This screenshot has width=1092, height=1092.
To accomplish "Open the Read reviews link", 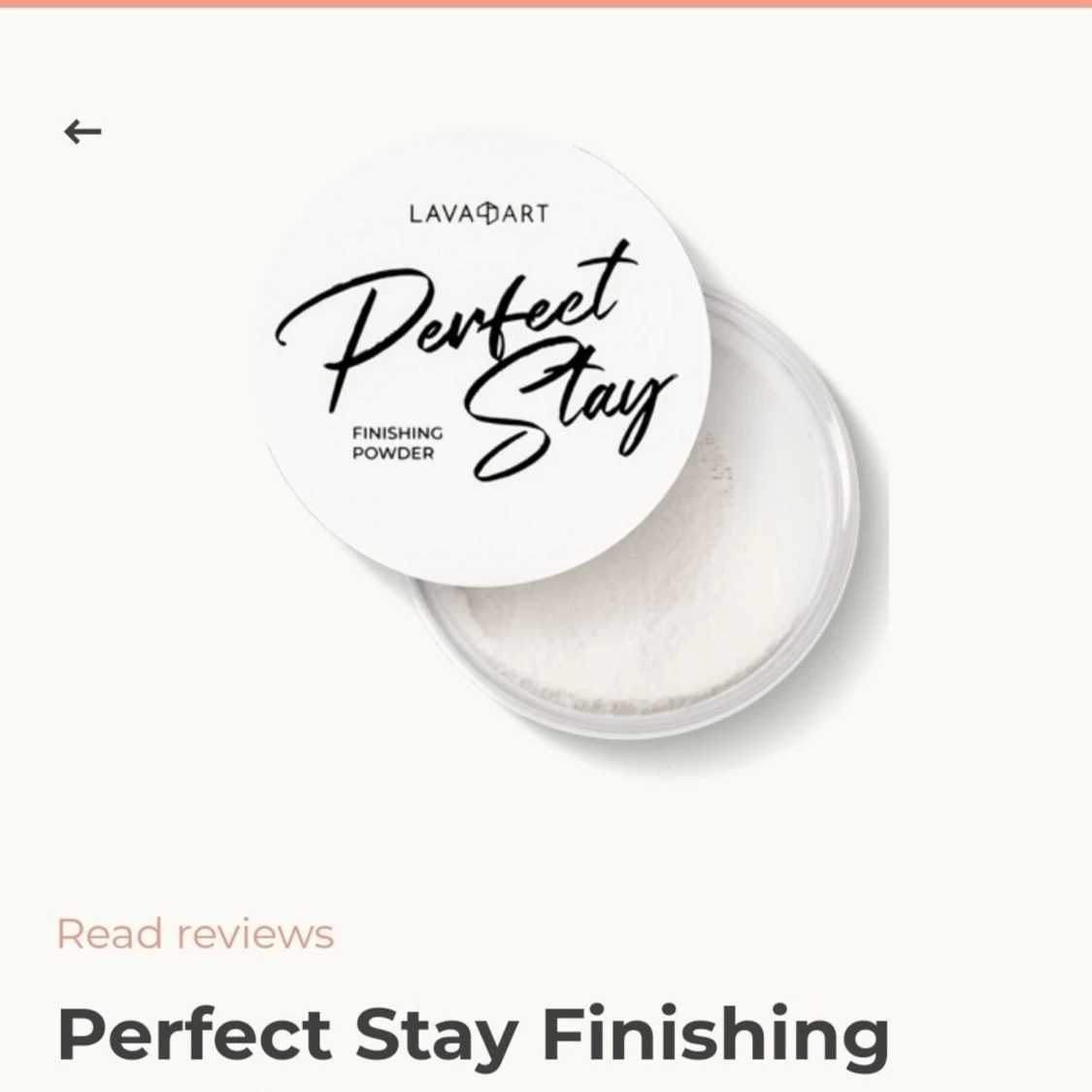I will (195, 934).
